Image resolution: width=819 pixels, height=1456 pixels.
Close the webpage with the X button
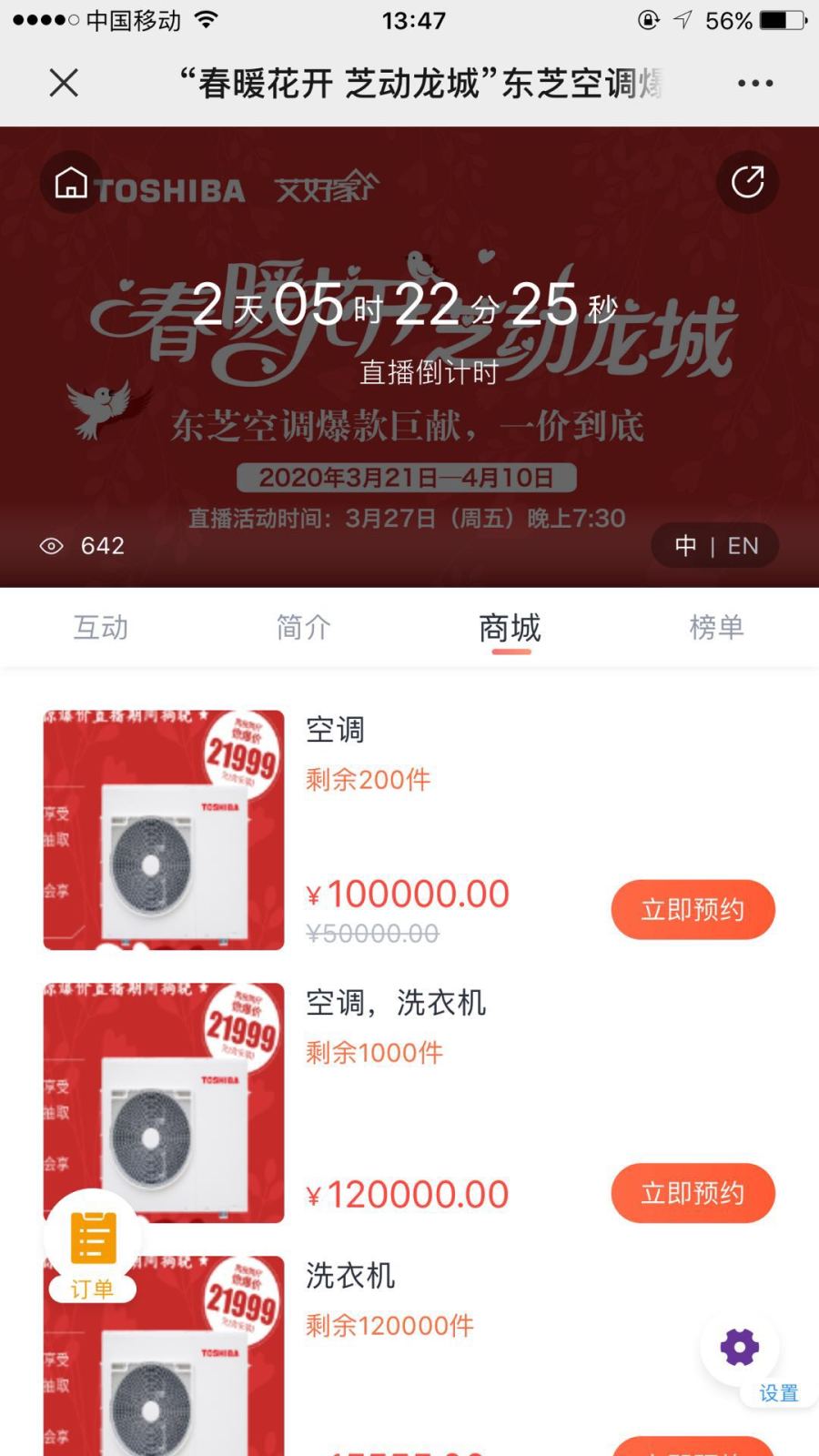[x=64, y=83]
